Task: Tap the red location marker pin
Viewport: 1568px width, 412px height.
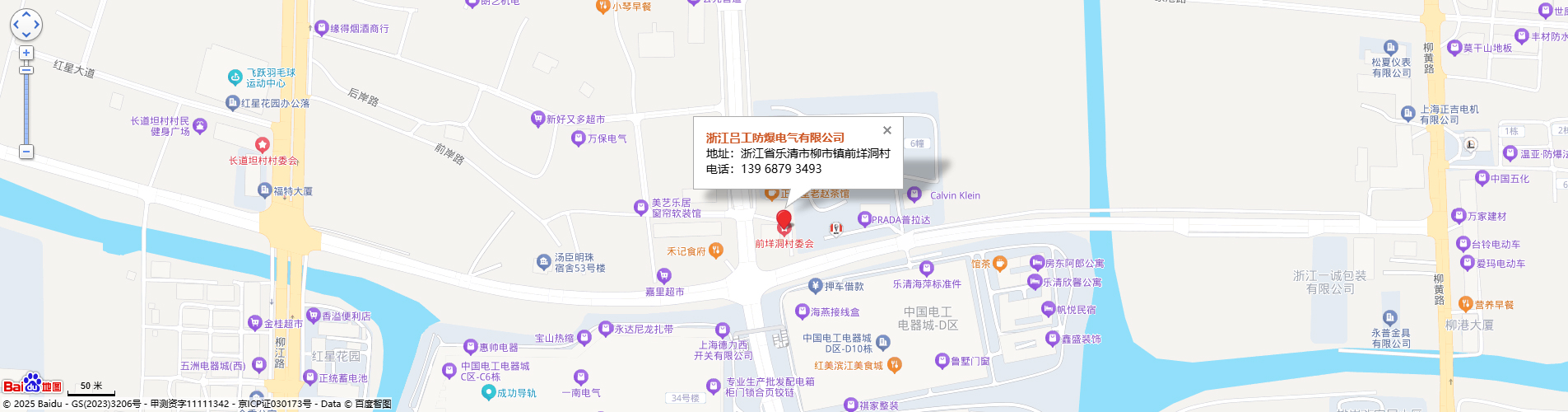Action: point(784,219)
